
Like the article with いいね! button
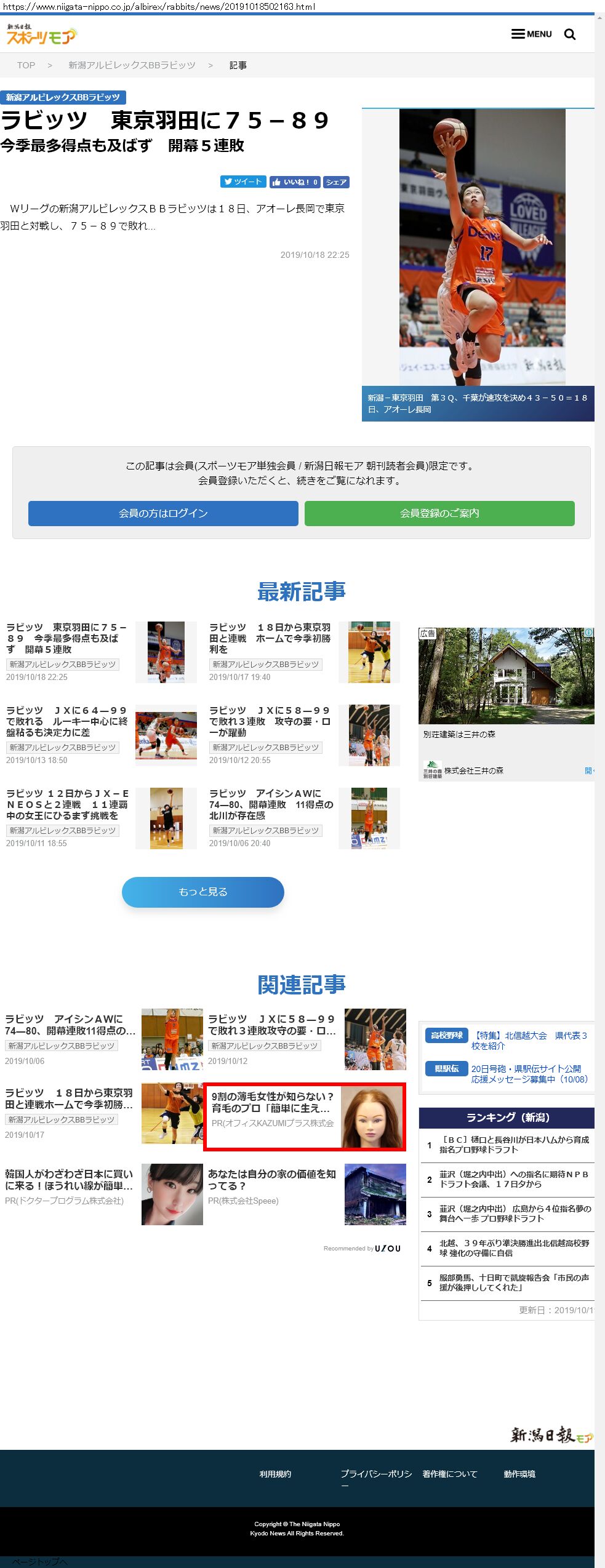pyautogui.click(x=294, y=182)
